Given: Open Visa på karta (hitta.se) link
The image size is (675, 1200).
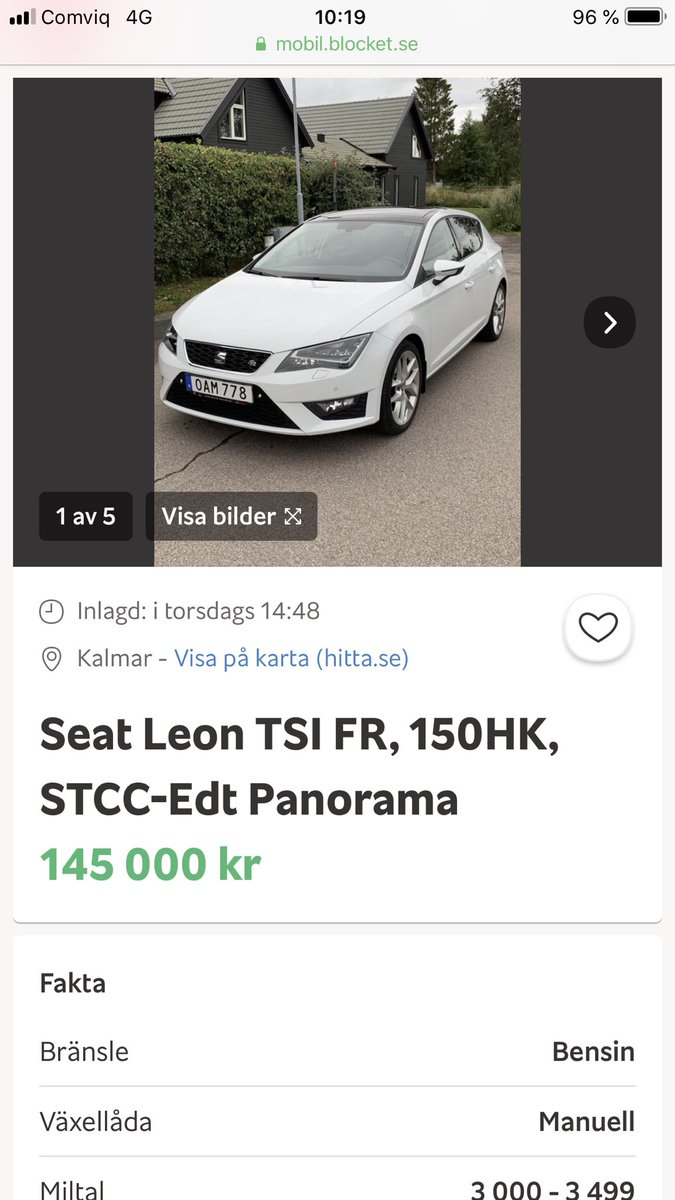Looking at the screenshot, I should click(x=291, y=658).
